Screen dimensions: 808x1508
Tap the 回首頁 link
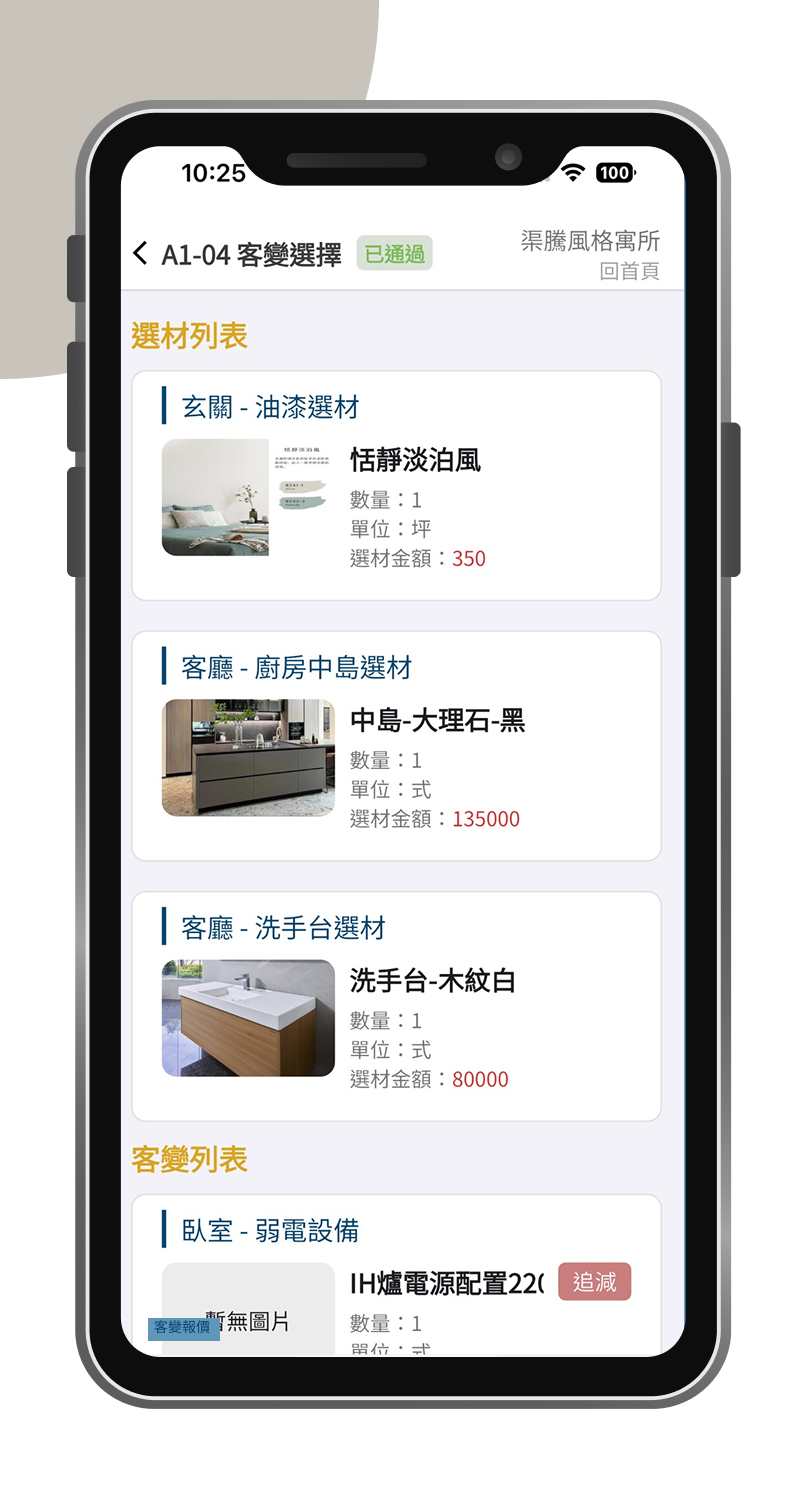tap(629, 271)
